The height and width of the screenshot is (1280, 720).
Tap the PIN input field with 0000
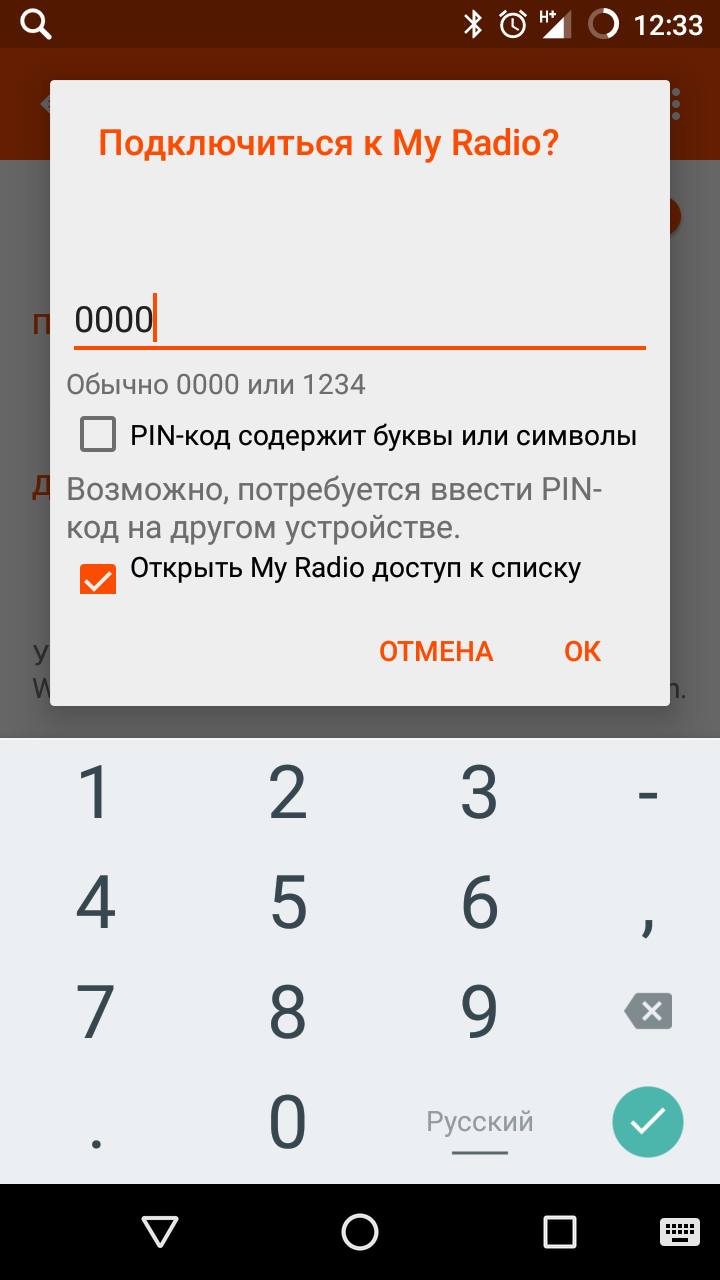point(358,321)
